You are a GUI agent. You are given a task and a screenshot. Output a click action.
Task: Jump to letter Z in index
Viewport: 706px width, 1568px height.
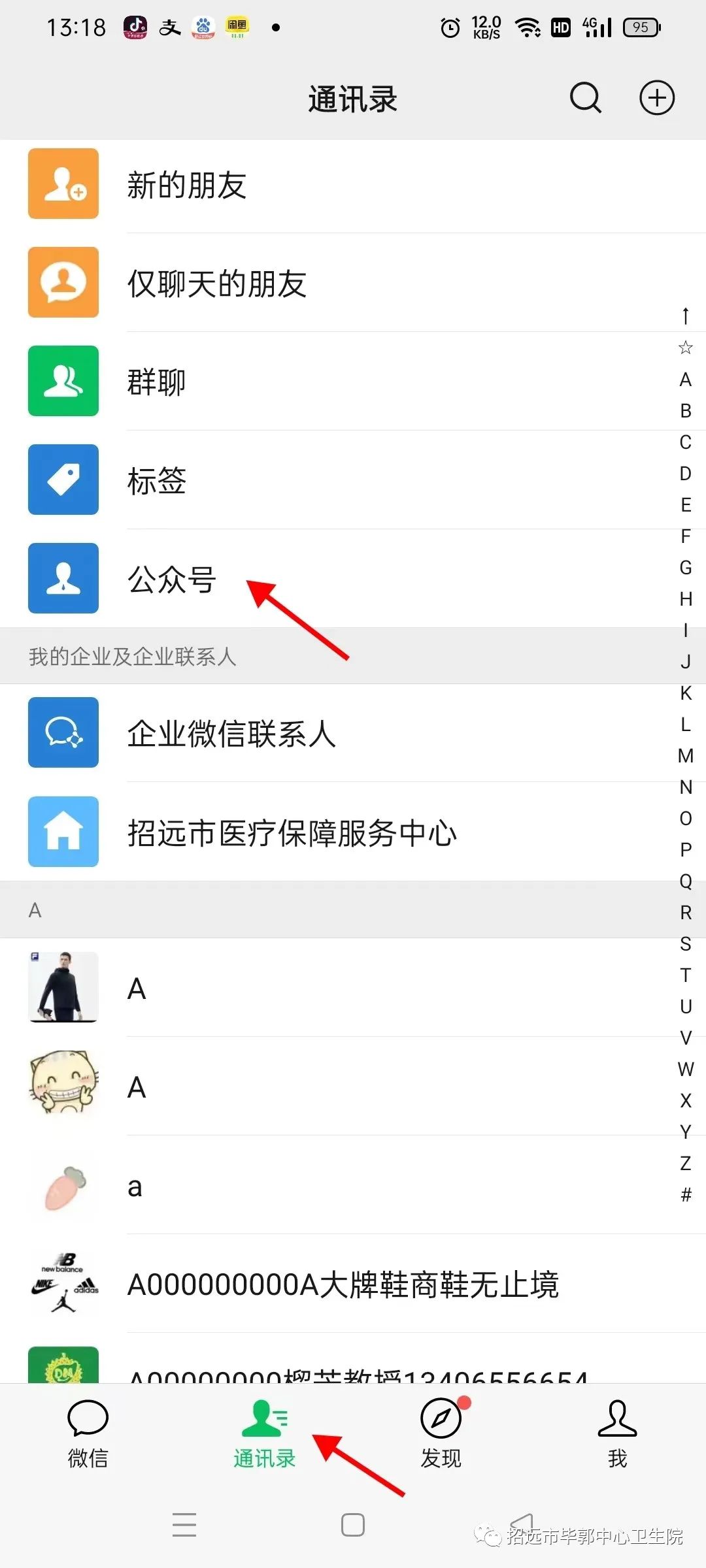[x=685, y=1164]
